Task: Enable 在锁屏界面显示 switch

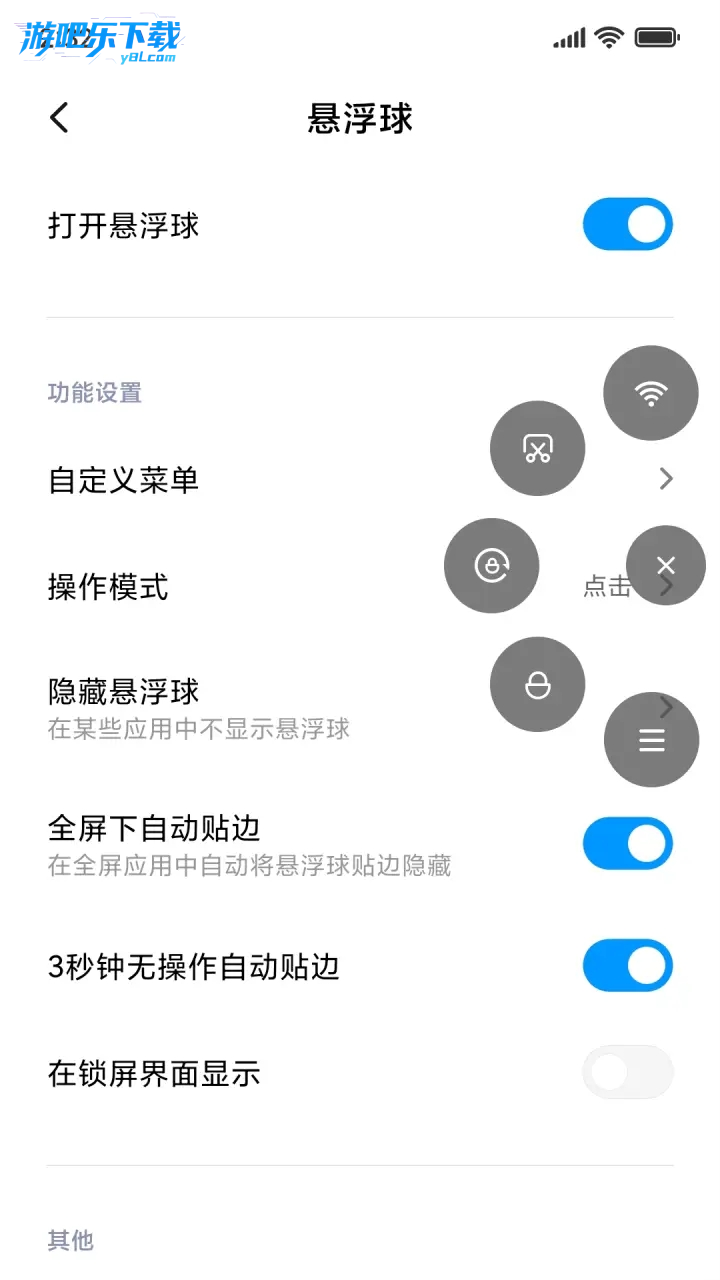Action: click(627, 1073)
